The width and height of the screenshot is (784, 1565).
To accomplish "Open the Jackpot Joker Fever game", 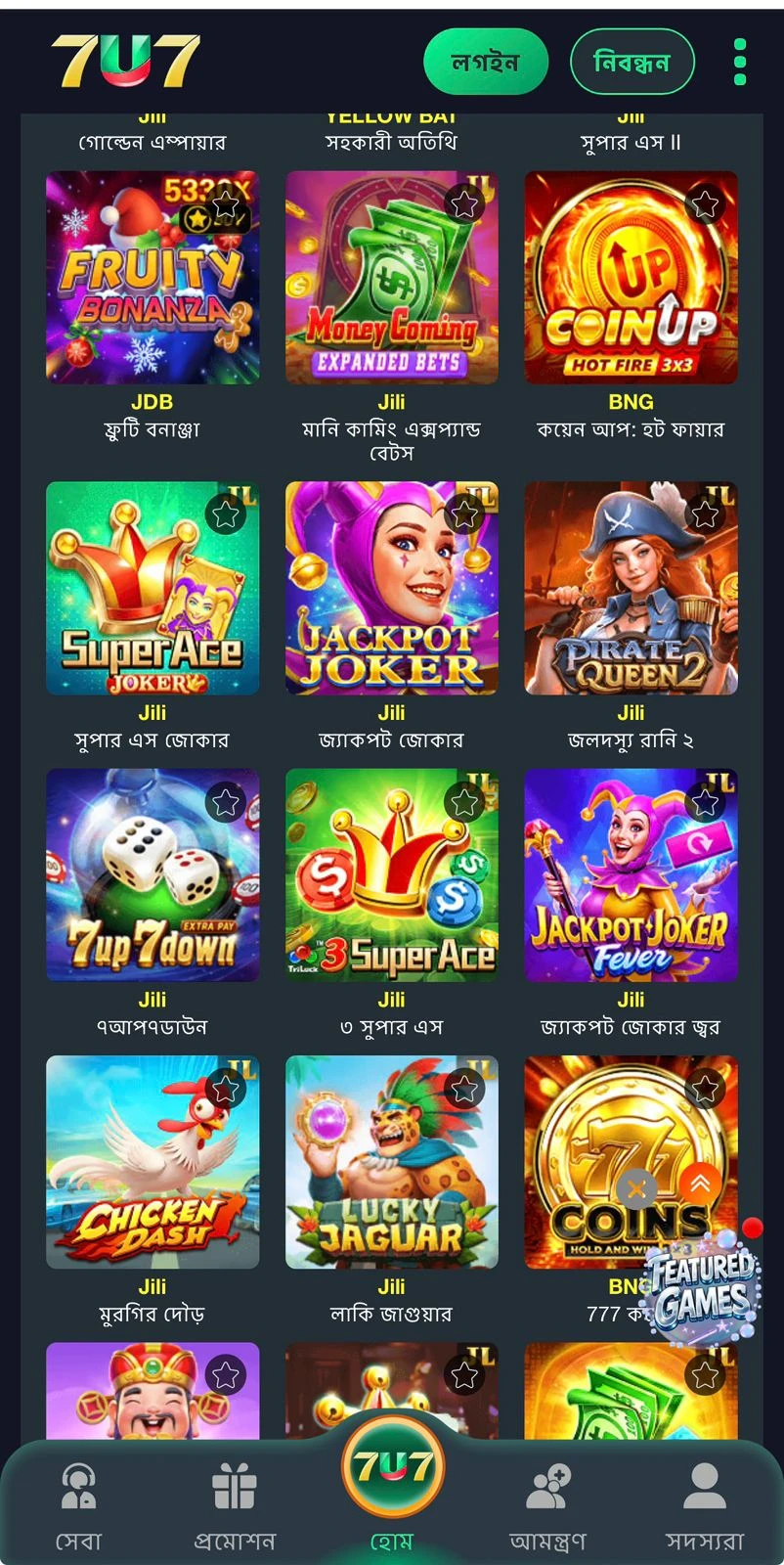I will 631,874.
